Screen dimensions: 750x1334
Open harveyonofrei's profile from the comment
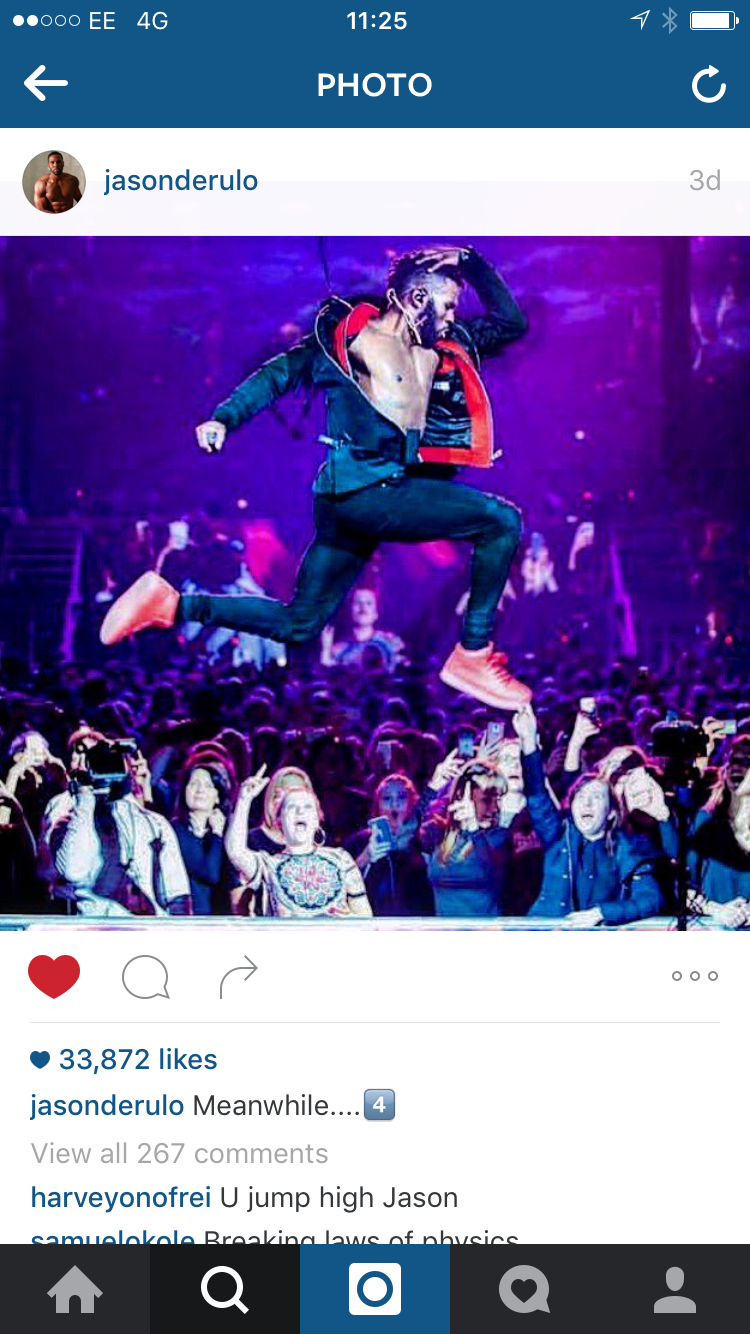pos(121,1197)
